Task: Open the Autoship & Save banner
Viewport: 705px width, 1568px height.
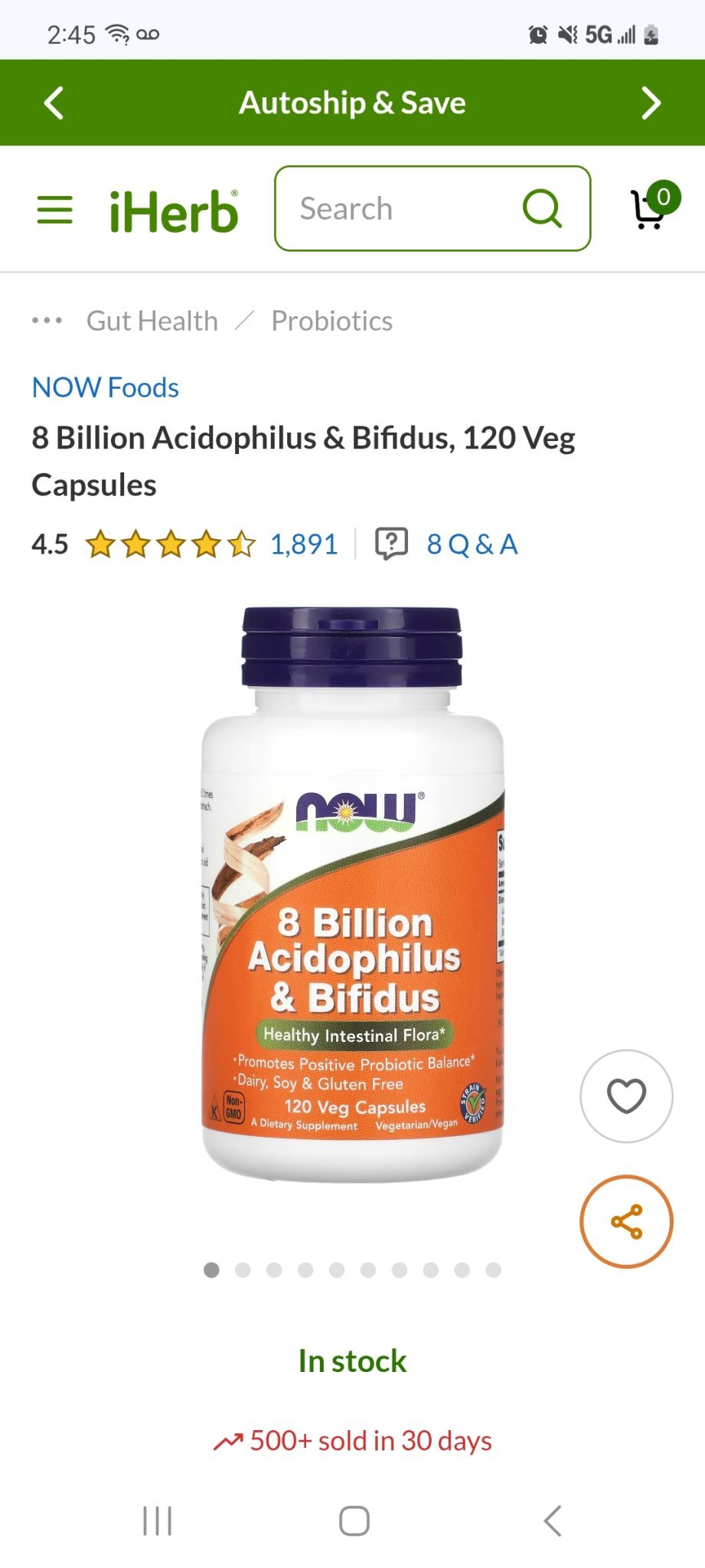Action: click(x=352, y=103)
